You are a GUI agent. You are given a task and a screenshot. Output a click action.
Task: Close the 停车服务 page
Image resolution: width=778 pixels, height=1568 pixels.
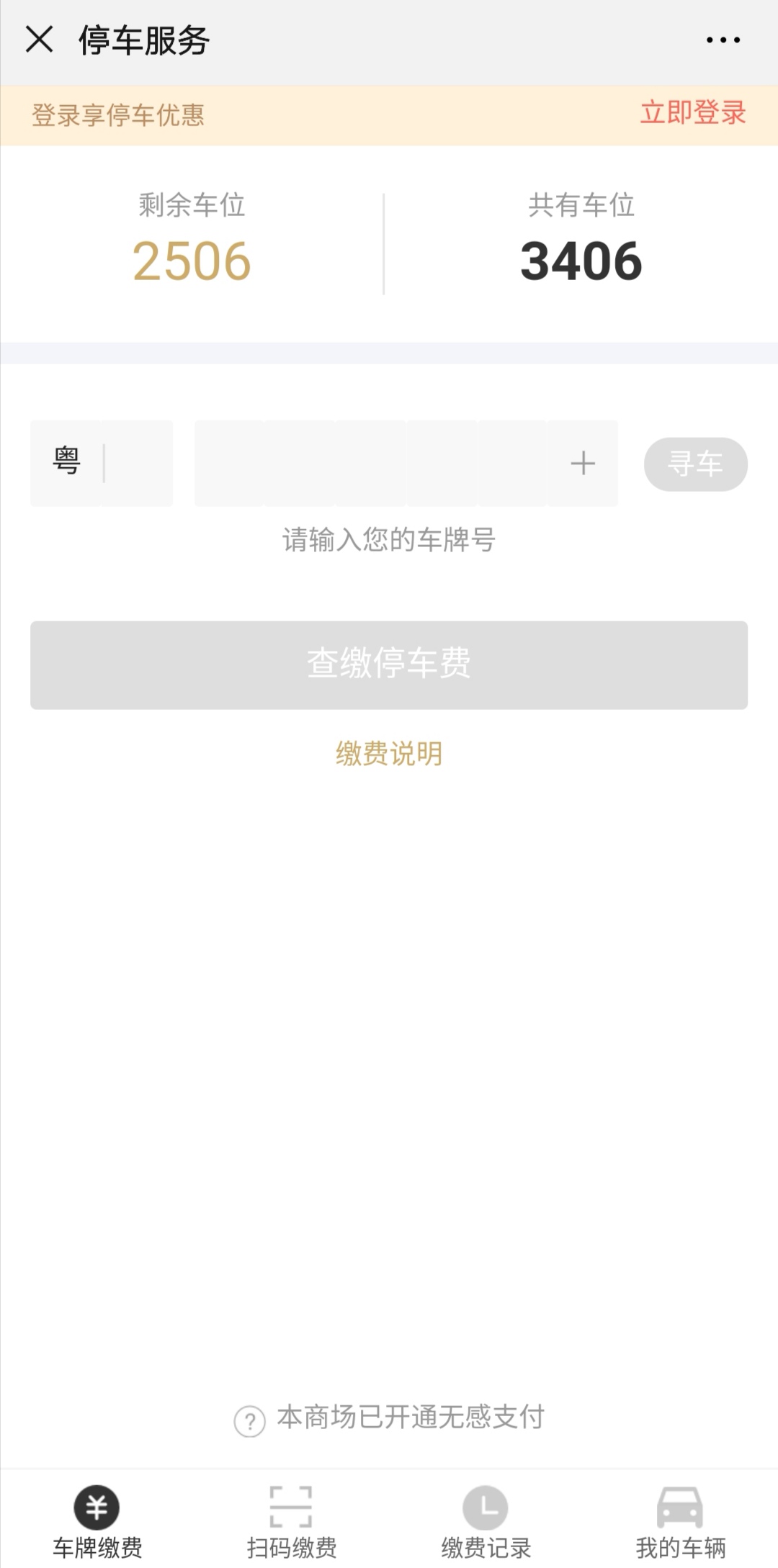click(39, 40)
